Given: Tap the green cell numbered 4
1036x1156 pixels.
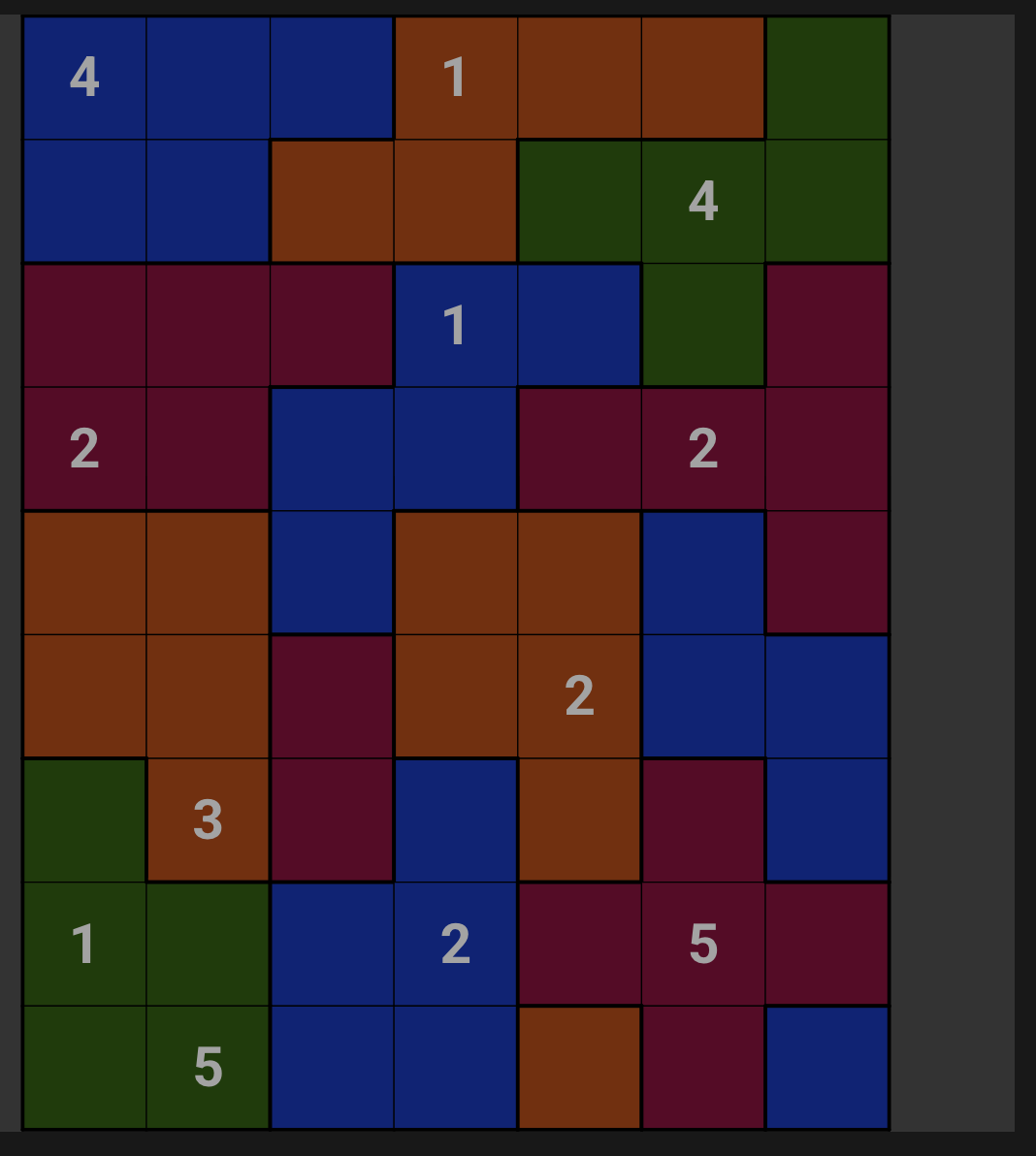Looking at the screenshot, I should tap(703, 201).
